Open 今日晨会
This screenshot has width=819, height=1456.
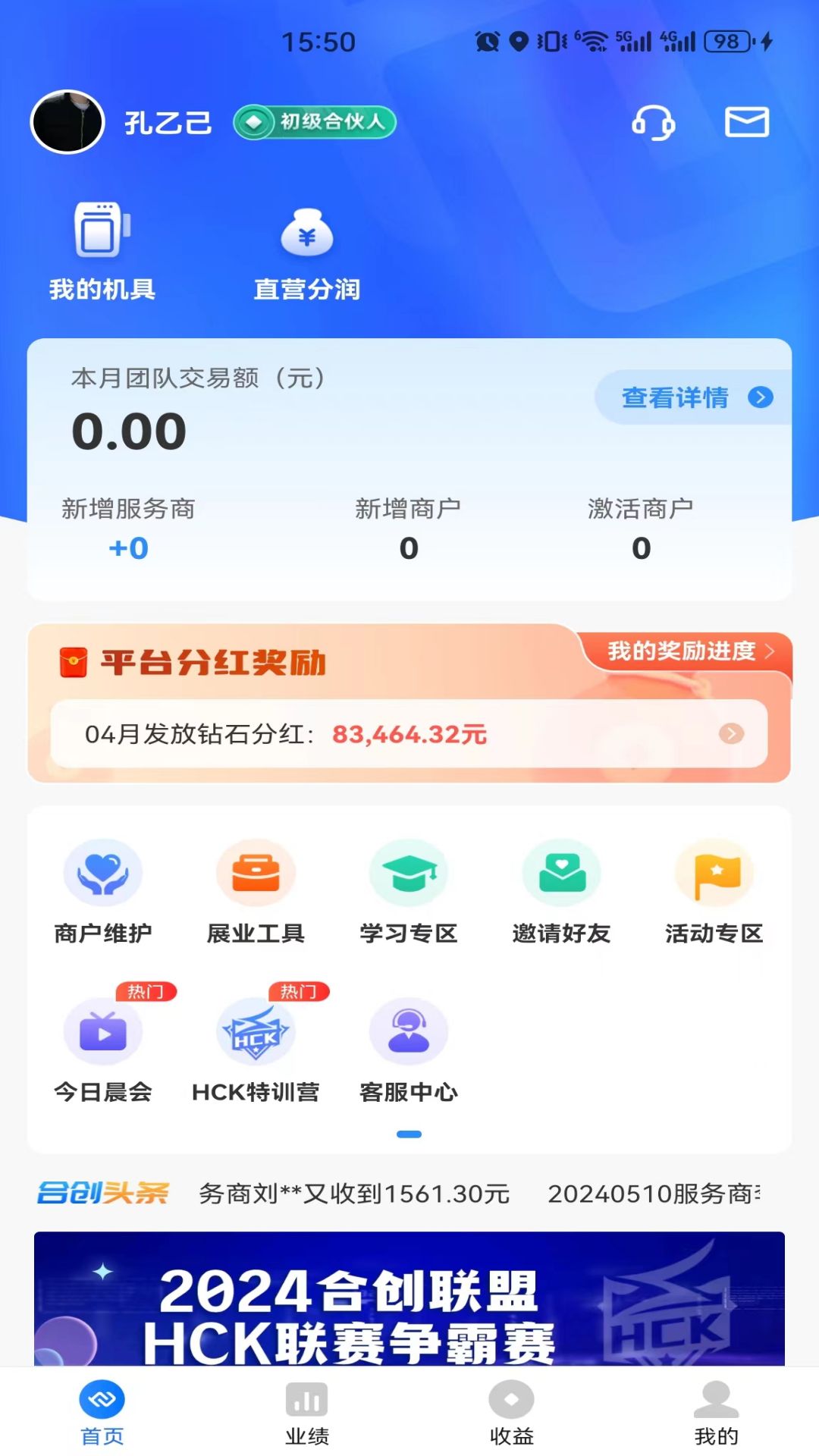pyautogui.click(x=102, y=1050)
